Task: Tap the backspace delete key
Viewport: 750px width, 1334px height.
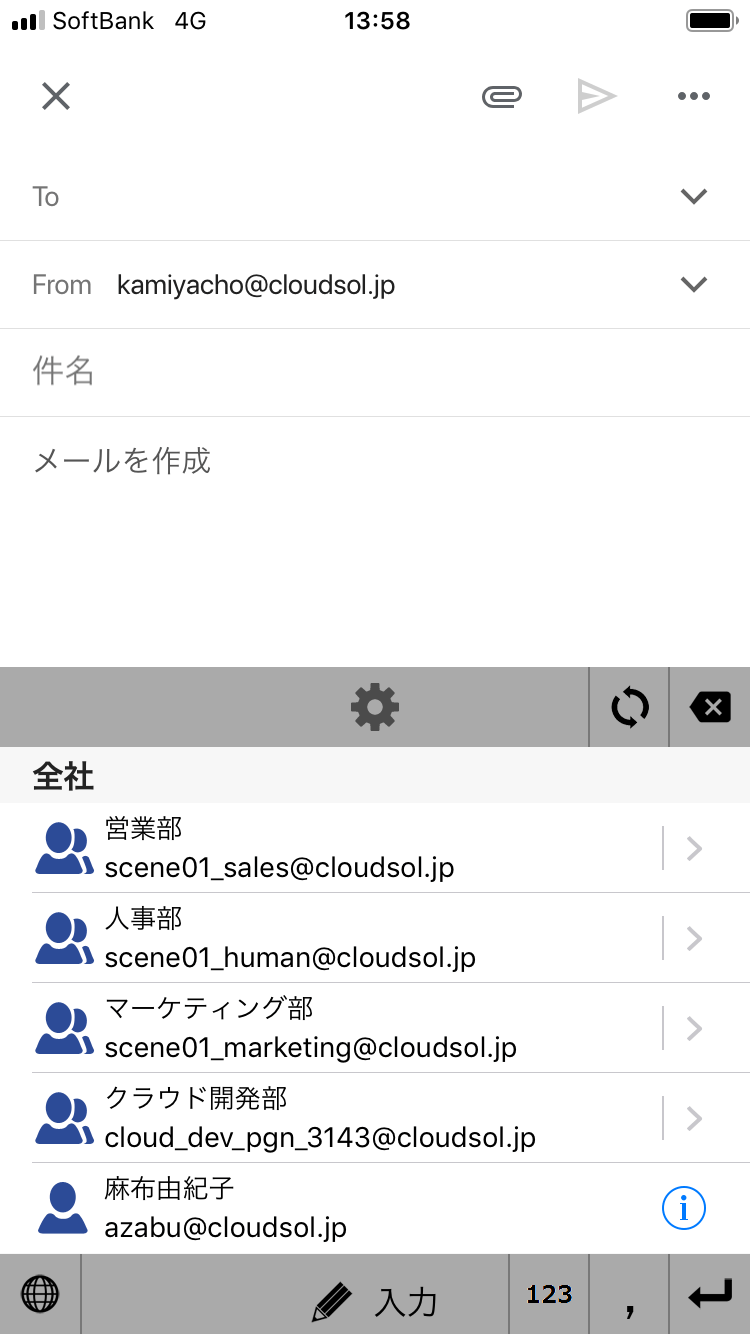Action: 710,708
